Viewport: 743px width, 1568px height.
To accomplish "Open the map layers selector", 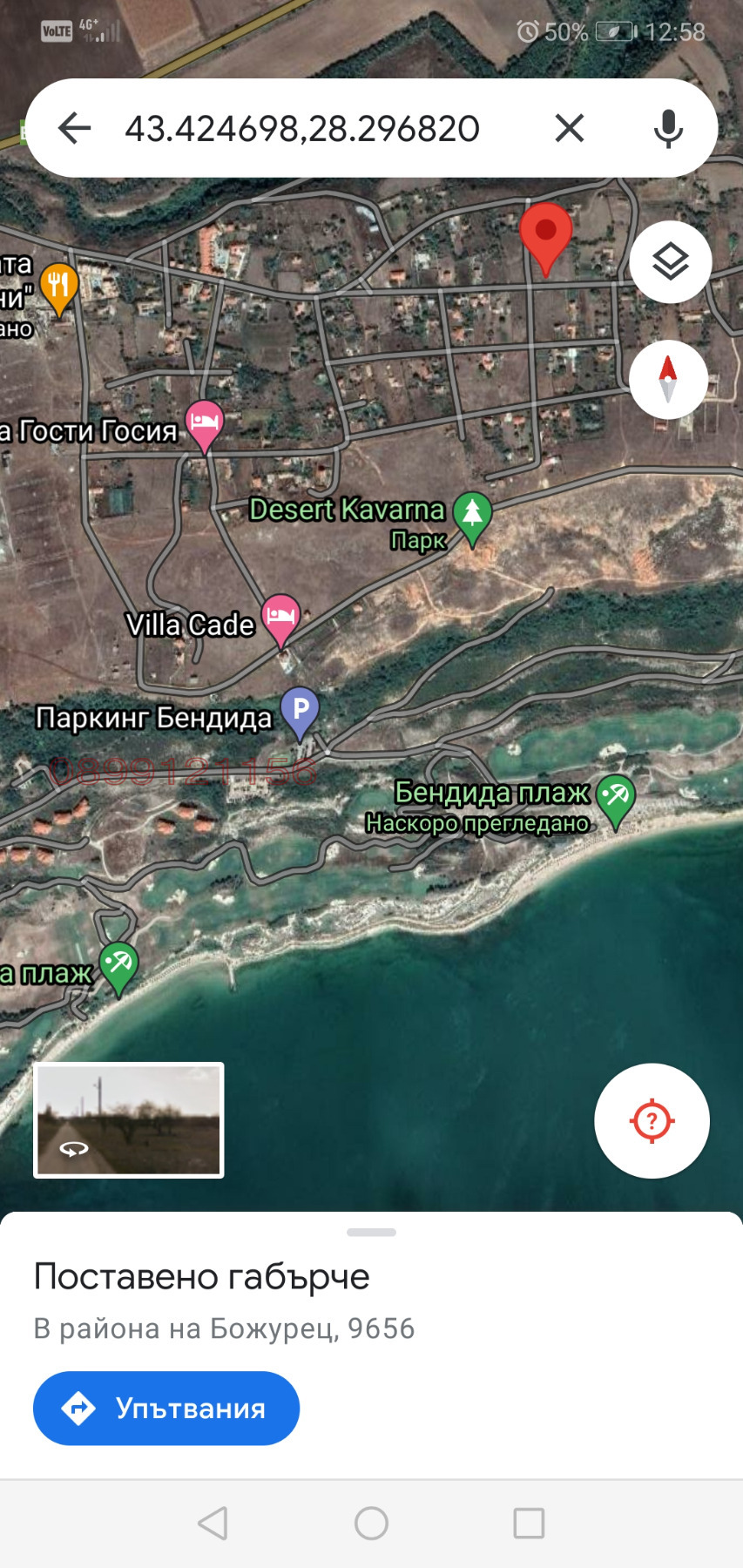I will click(670, 262).
